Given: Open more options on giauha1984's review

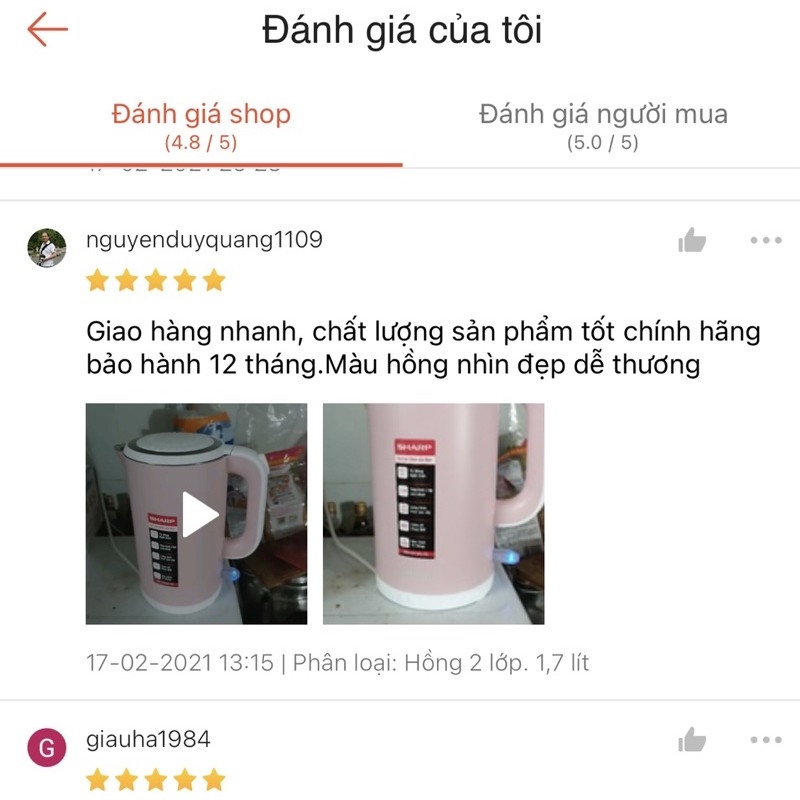Looking at the screenshot, I should pos(765,740).
